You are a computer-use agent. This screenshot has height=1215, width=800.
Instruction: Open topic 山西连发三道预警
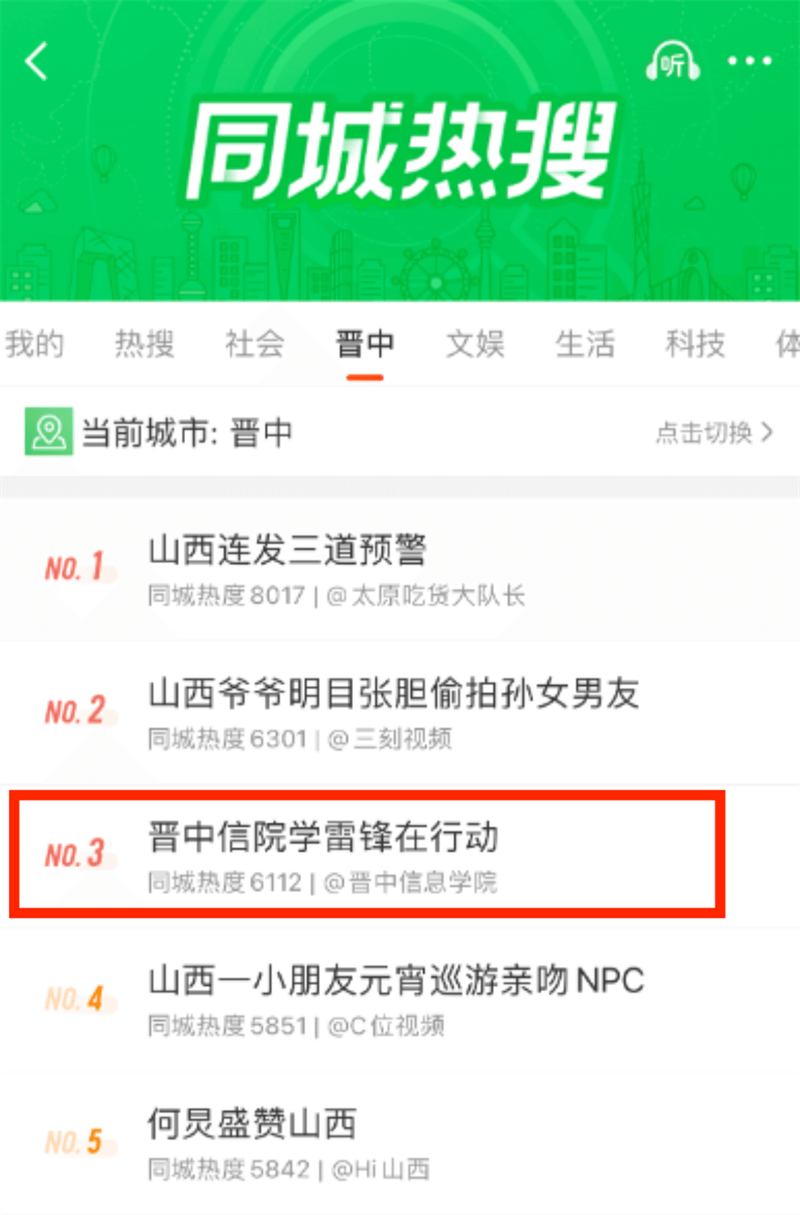coord(288,550)
